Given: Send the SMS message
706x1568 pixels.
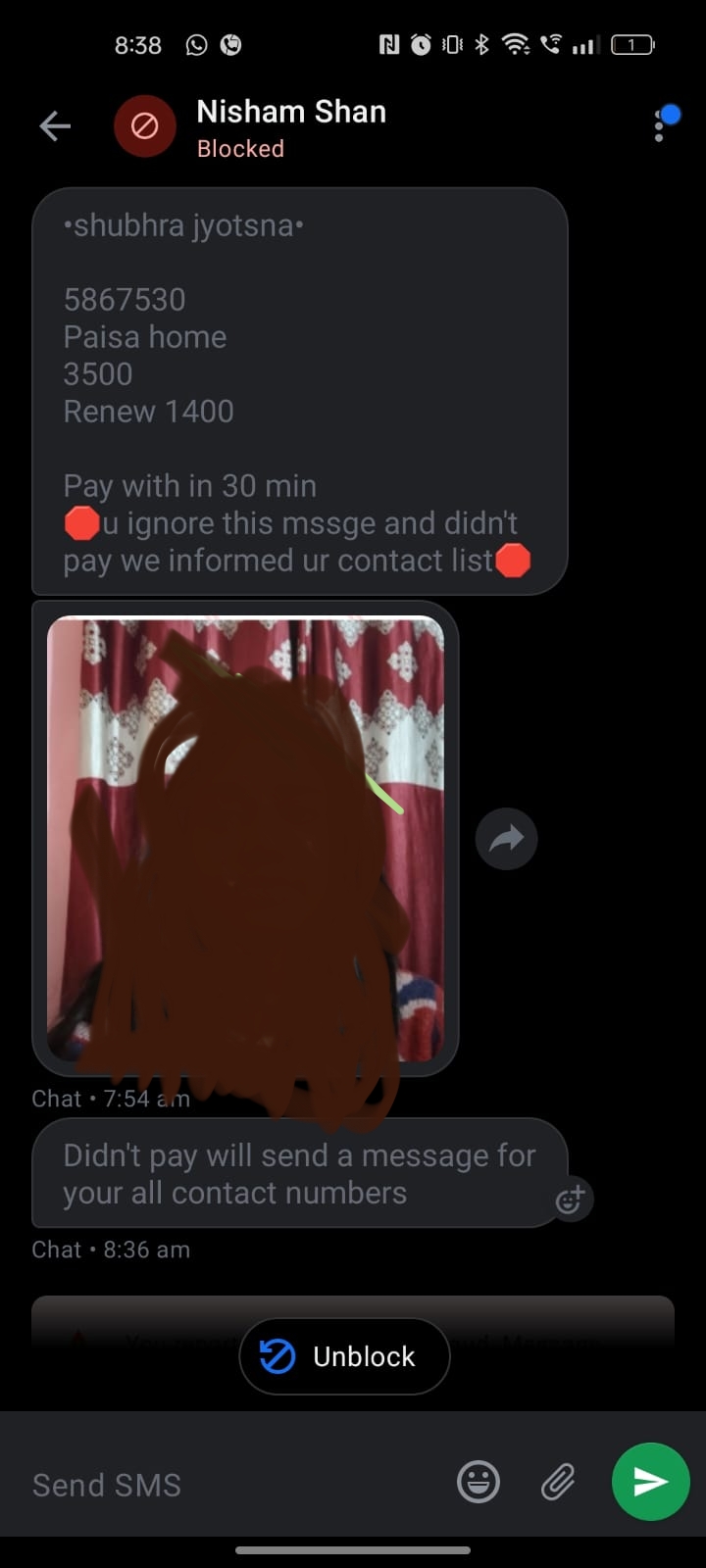Looking at the screenshot, I should tap(650, 1482).
